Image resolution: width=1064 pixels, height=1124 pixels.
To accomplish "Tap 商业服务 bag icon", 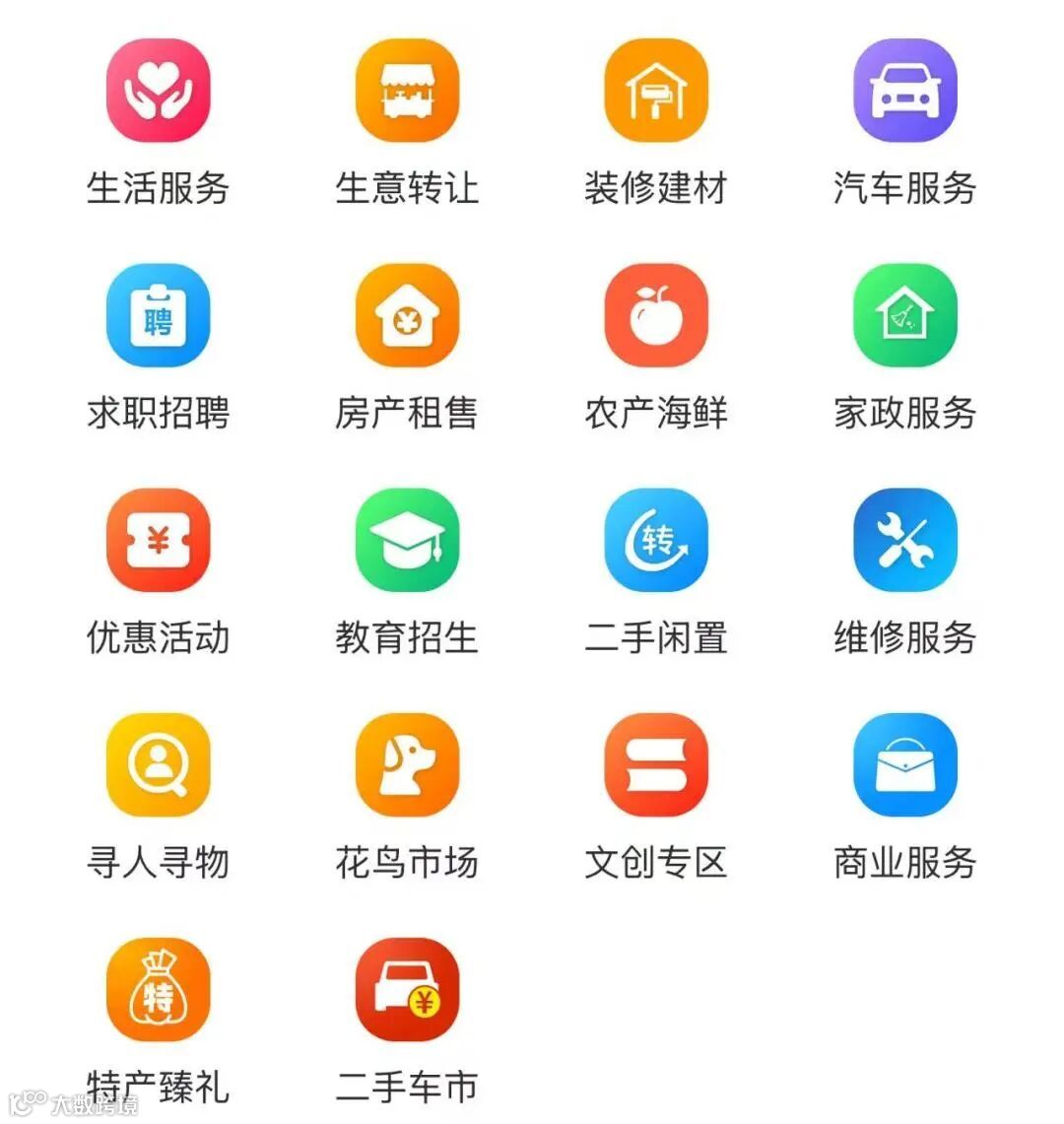I will (904, 764).
